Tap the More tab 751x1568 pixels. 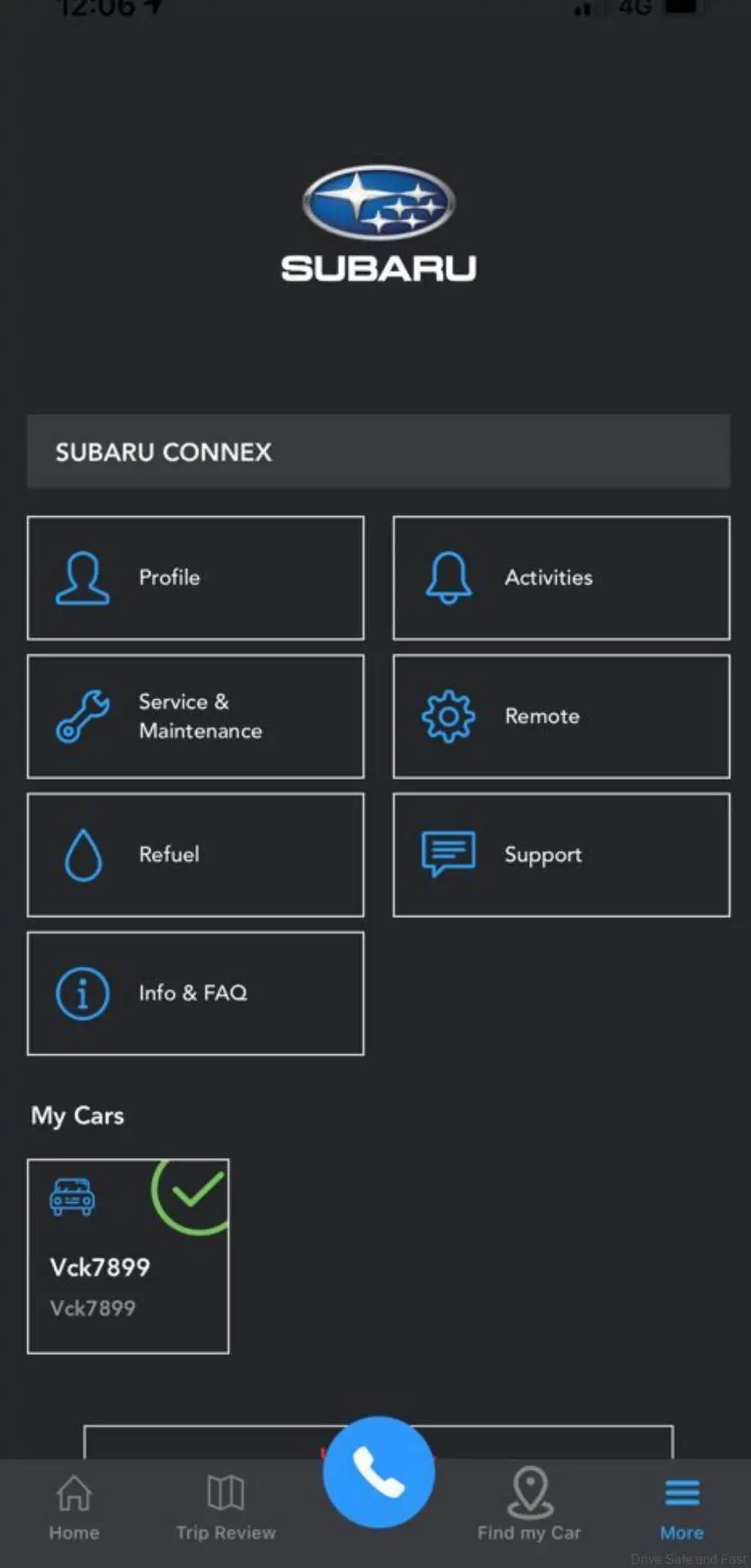(x=682, y=1508)
